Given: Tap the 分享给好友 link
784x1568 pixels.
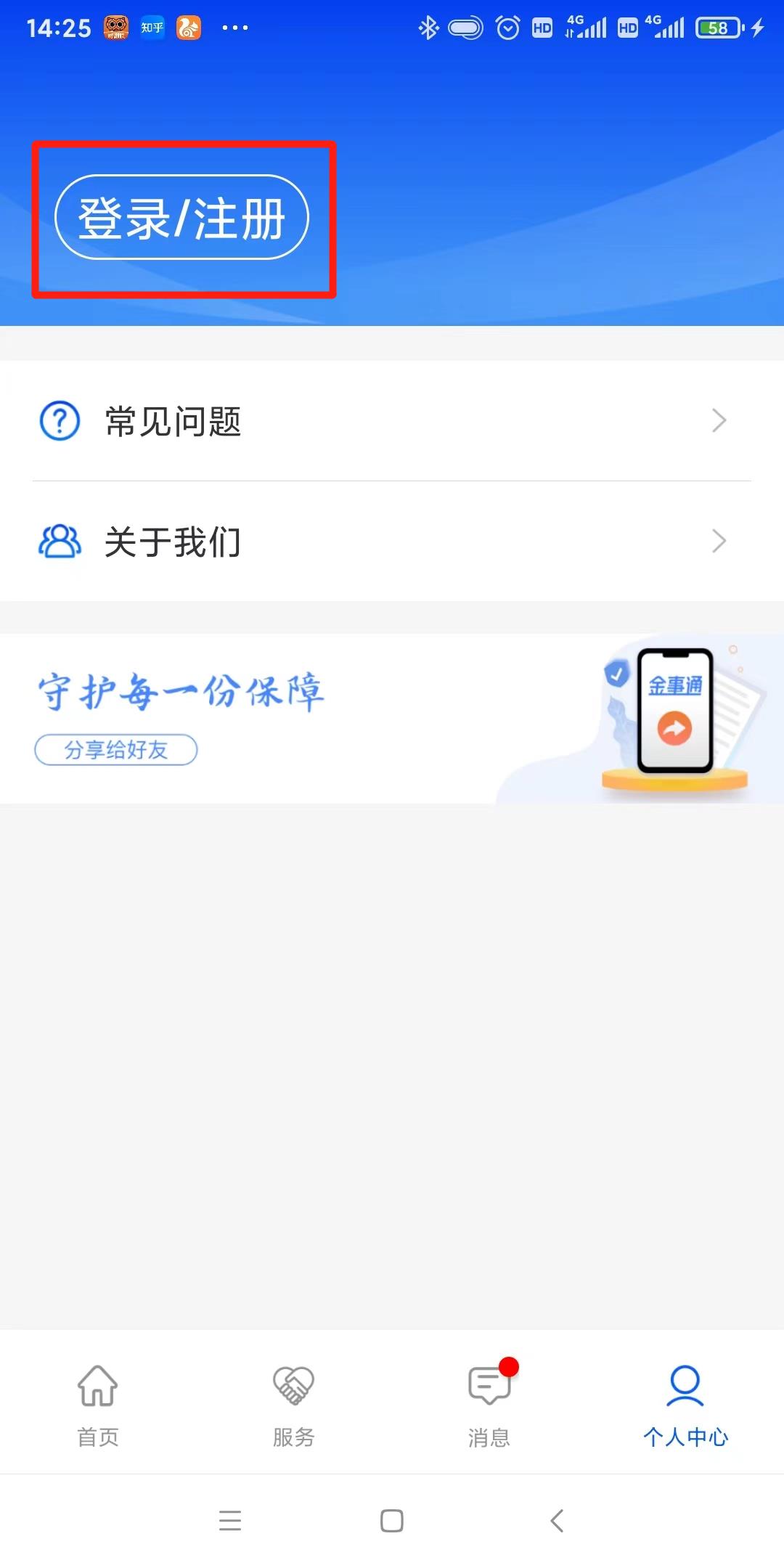Looking at the screenshot, I should tap(115, 751).
